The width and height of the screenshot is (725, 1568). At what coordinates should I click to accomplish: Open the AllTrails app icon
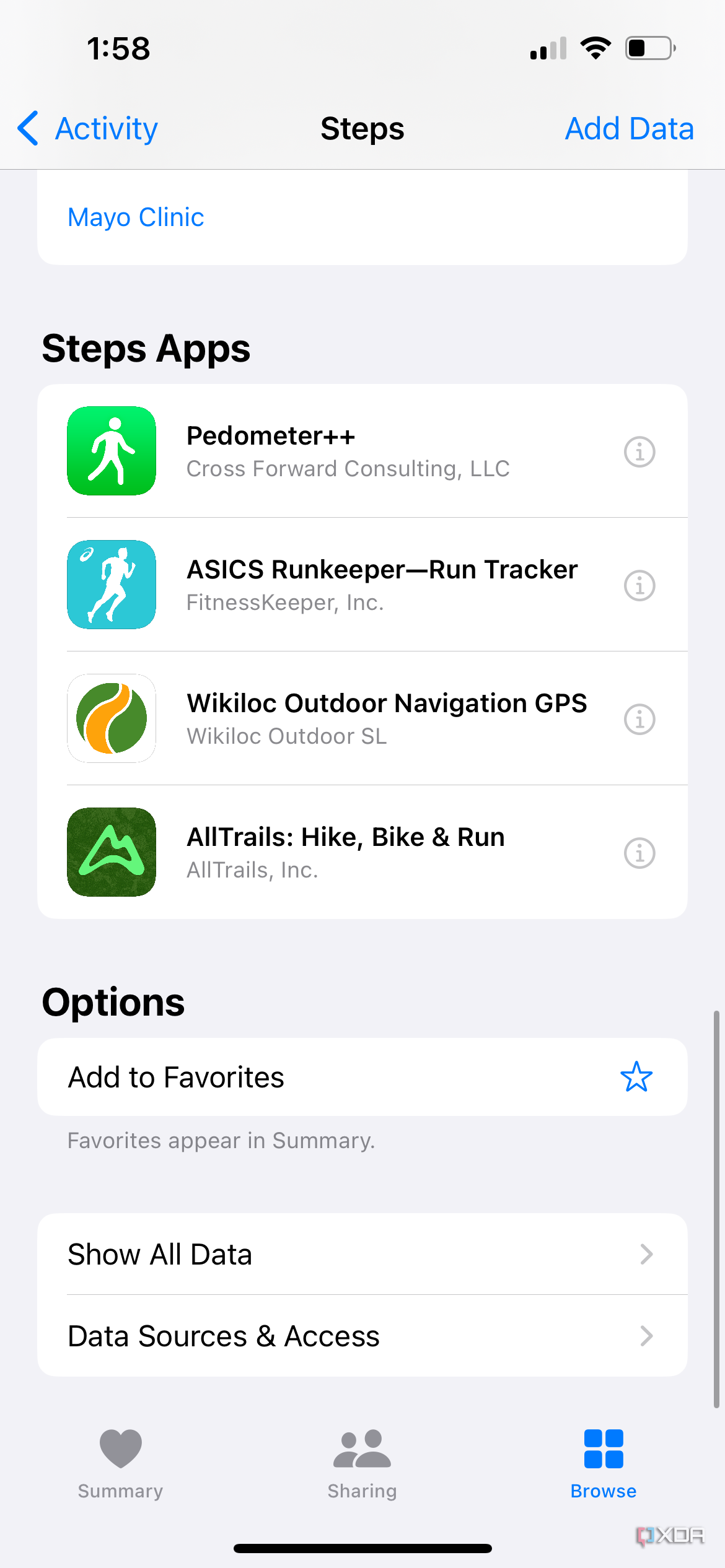pyautogui.click(x=112, y=852)
